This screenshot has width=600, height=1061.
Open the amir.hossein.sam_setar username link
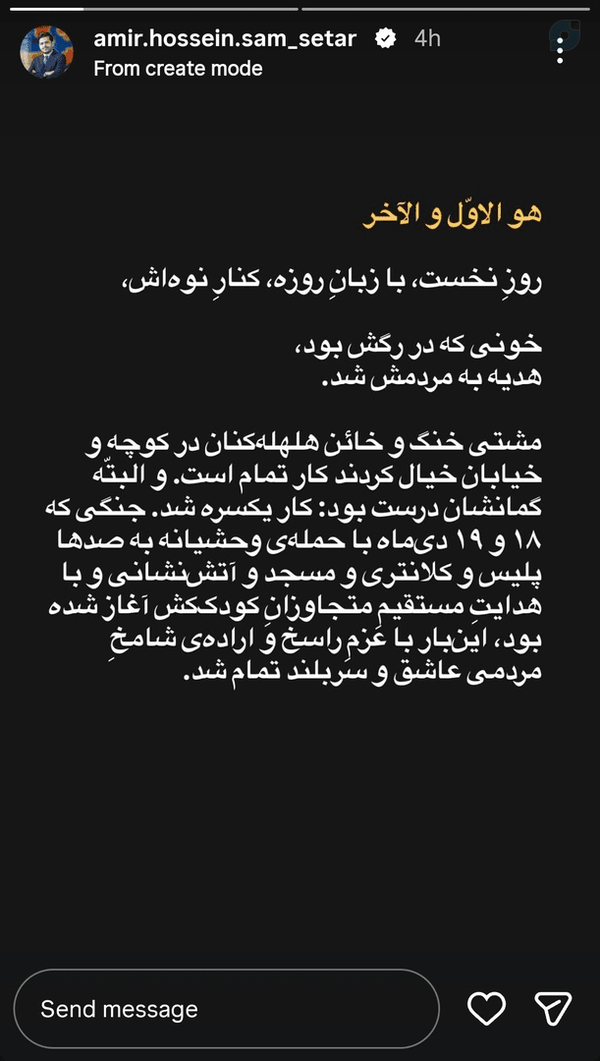[x=225, y=39]
